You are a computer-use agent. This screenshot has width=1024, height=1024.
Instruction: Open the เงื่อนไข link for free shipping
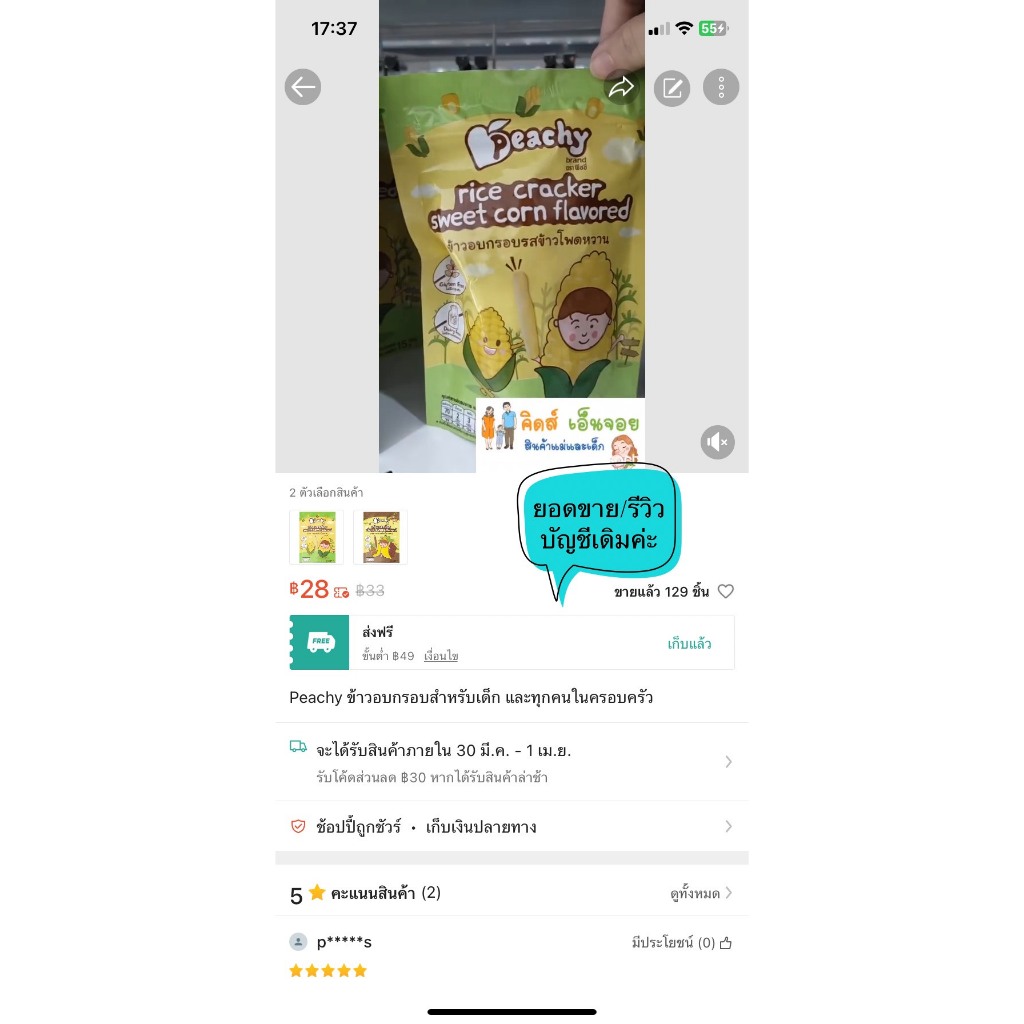441,656
